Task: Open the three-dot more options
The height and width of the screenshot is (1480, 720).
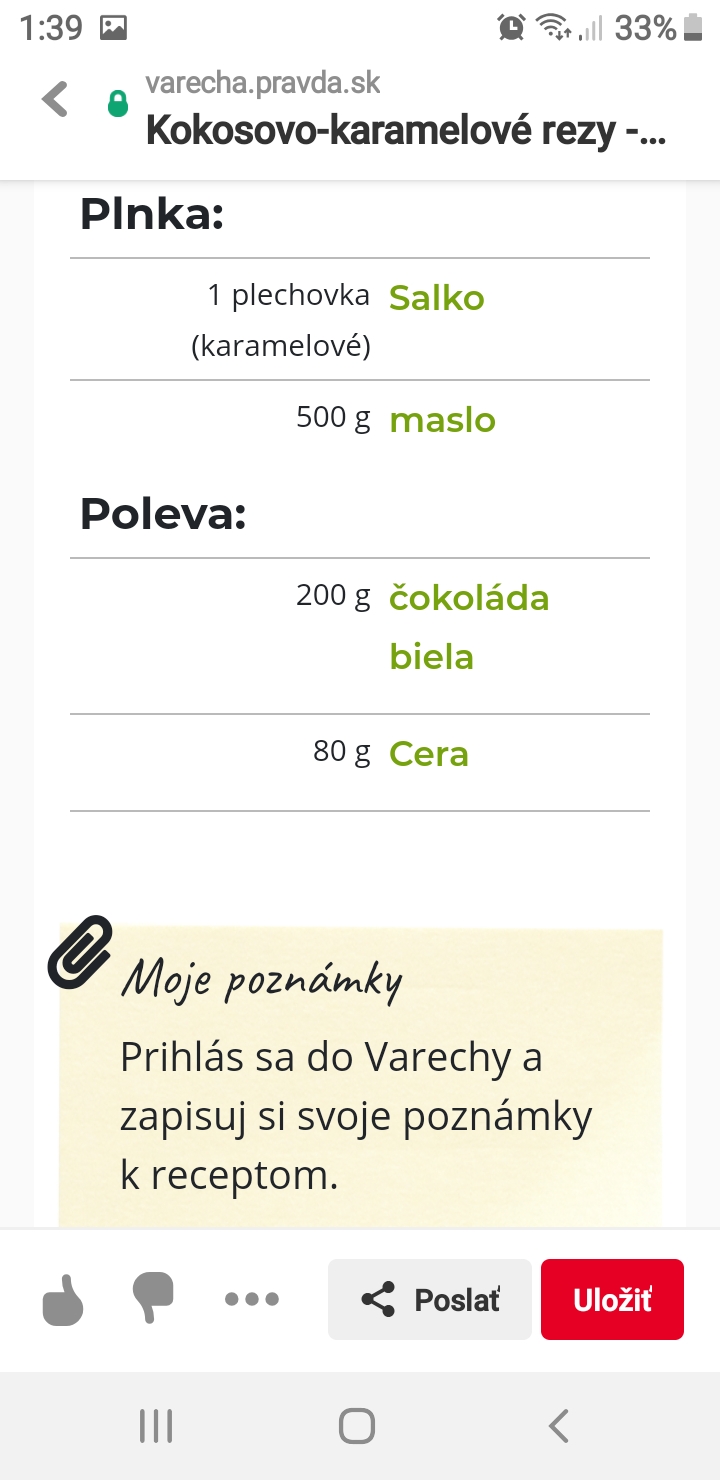Action: coord(252,1299)
